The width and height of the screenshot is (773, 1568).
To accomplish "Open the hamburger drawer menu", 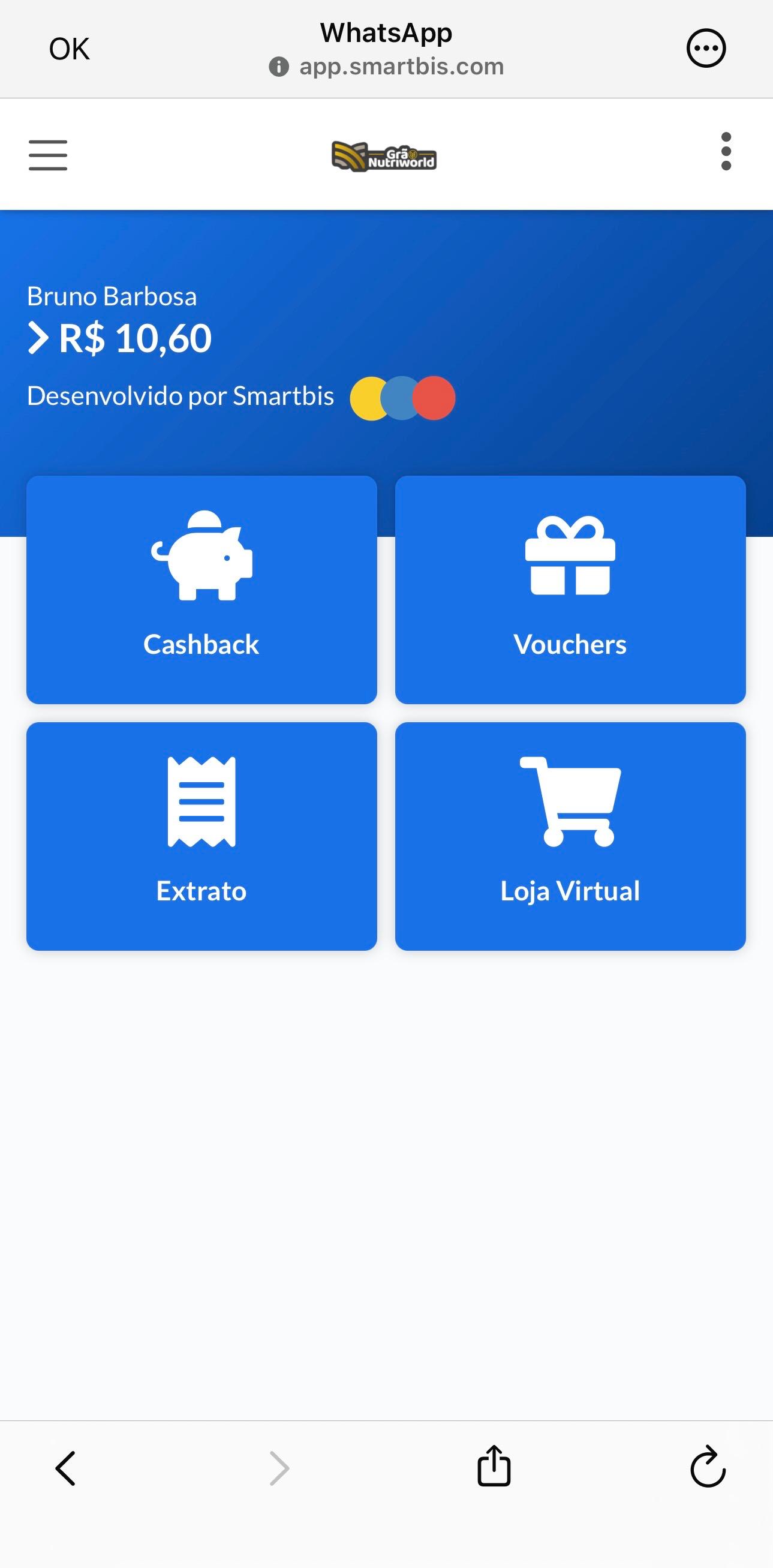I will coord(48,155).
